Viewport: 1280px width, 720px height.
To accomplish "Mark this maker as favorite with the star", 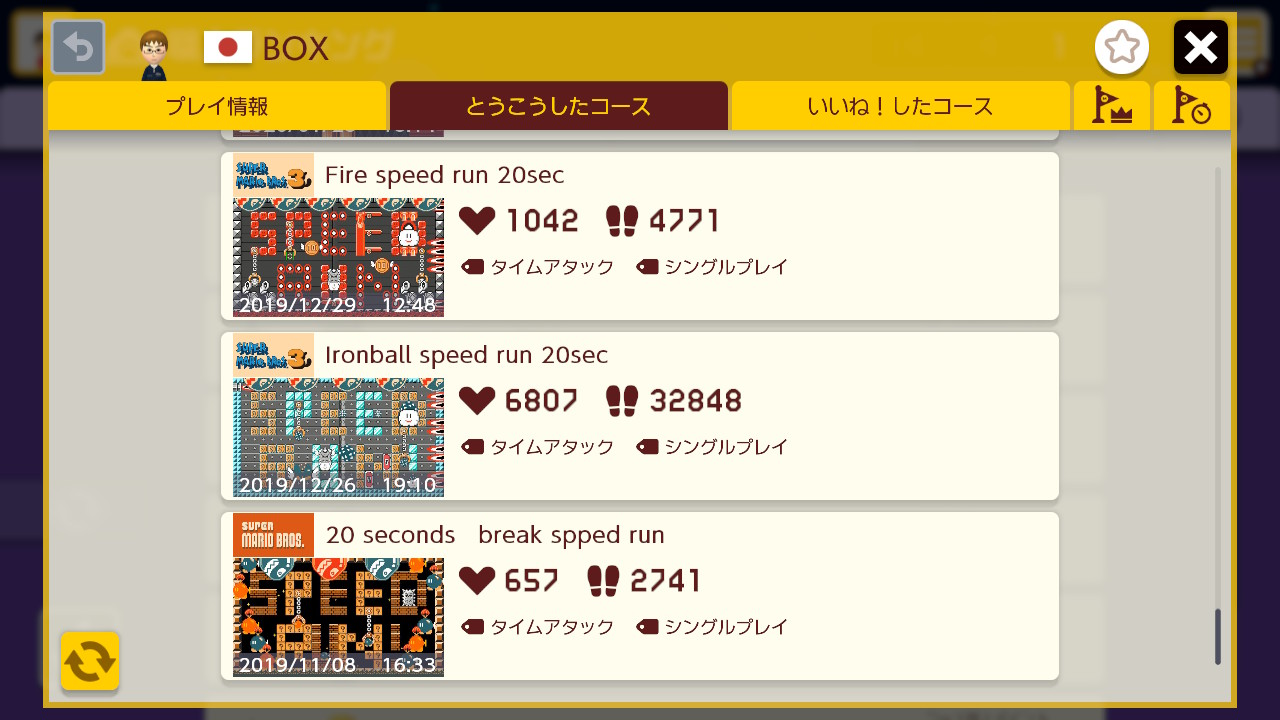I will (1121, 47).
